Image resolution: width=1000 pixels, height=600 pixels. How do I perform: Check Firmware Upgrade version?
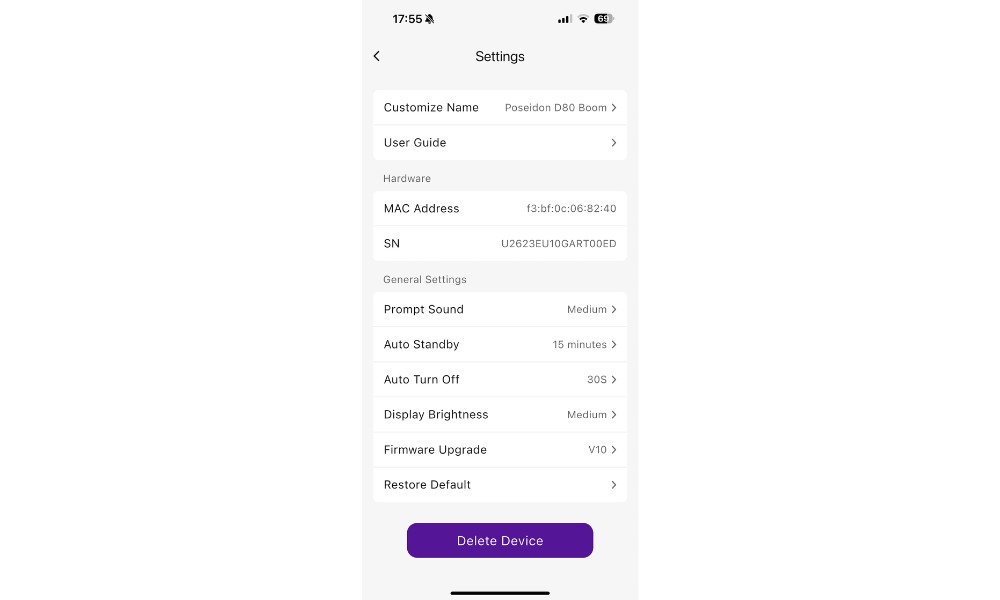[500, 449]
